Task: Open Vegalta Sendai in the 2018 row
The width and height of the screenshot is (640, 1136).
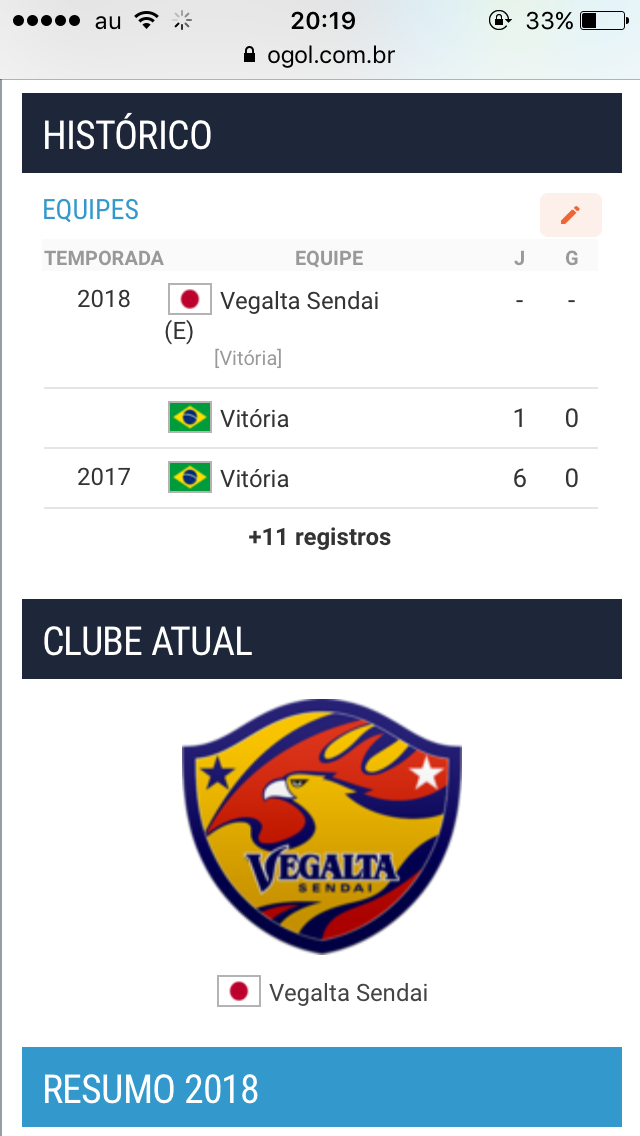Action: coord(299,300)
